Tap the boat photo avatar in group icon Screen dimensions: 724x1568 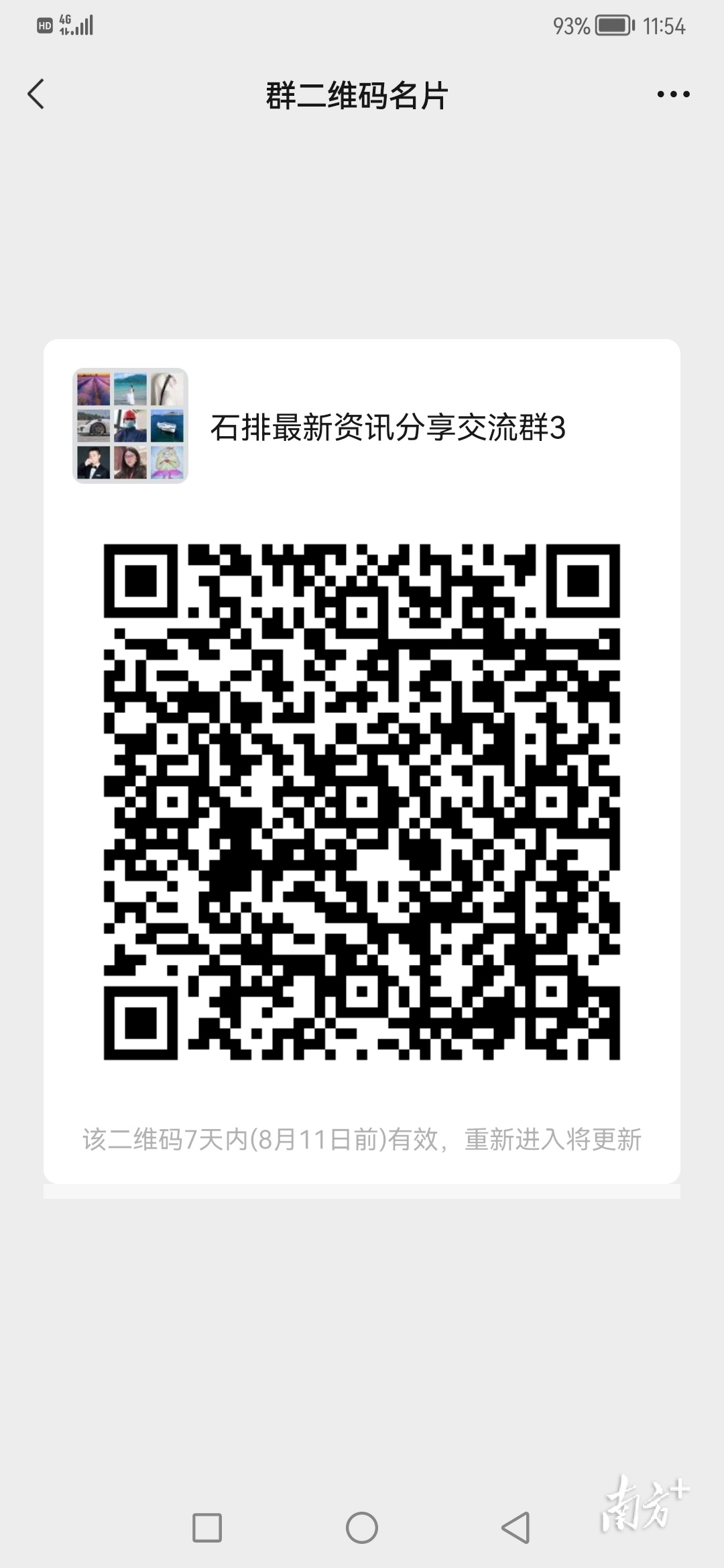click(x=168, y=427)
